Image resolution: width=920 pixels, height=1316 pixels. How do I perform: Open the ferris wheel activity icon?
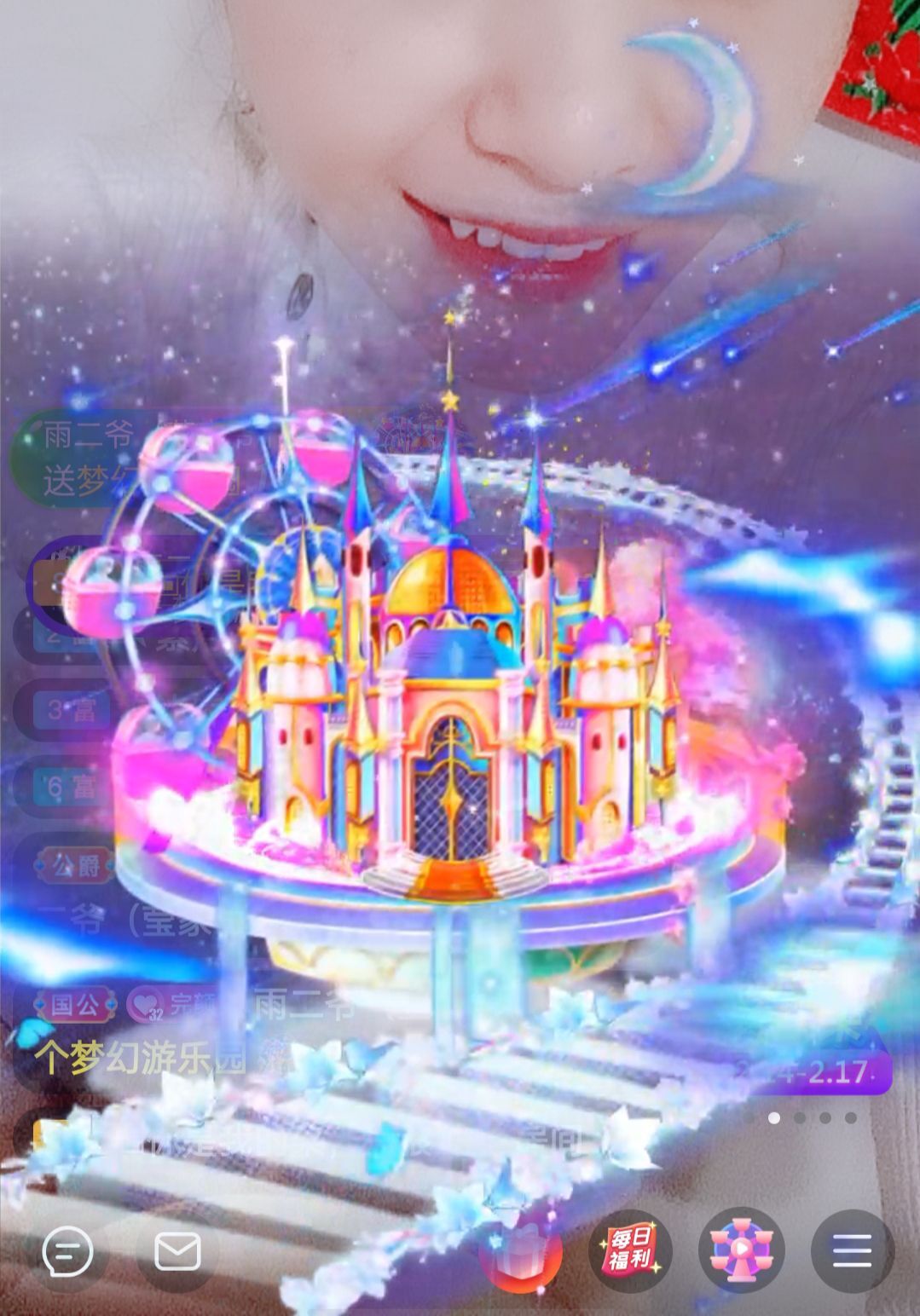741,1250
